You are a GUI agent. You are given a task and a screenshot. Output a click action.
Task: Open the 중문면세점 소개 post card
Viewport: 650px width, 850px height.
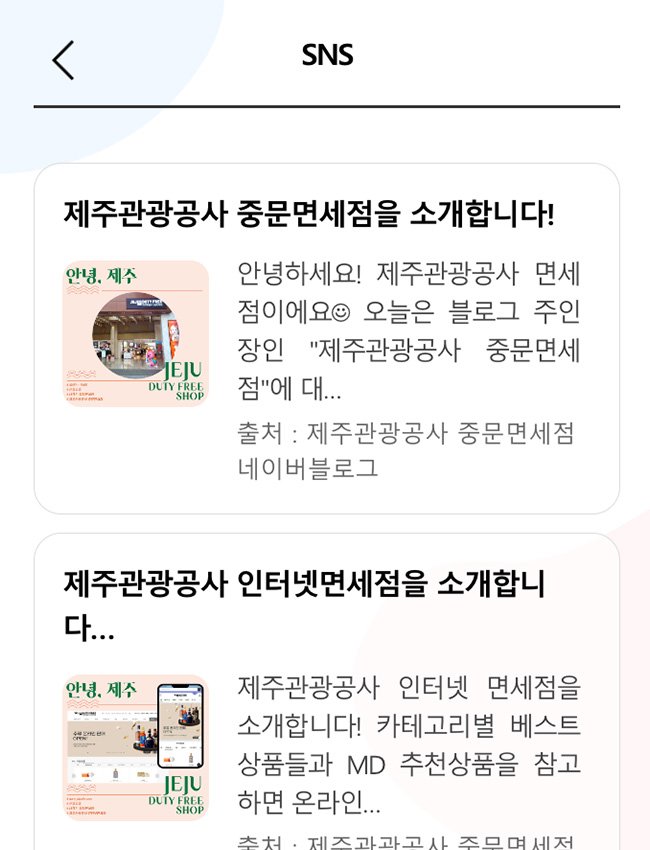326,338
